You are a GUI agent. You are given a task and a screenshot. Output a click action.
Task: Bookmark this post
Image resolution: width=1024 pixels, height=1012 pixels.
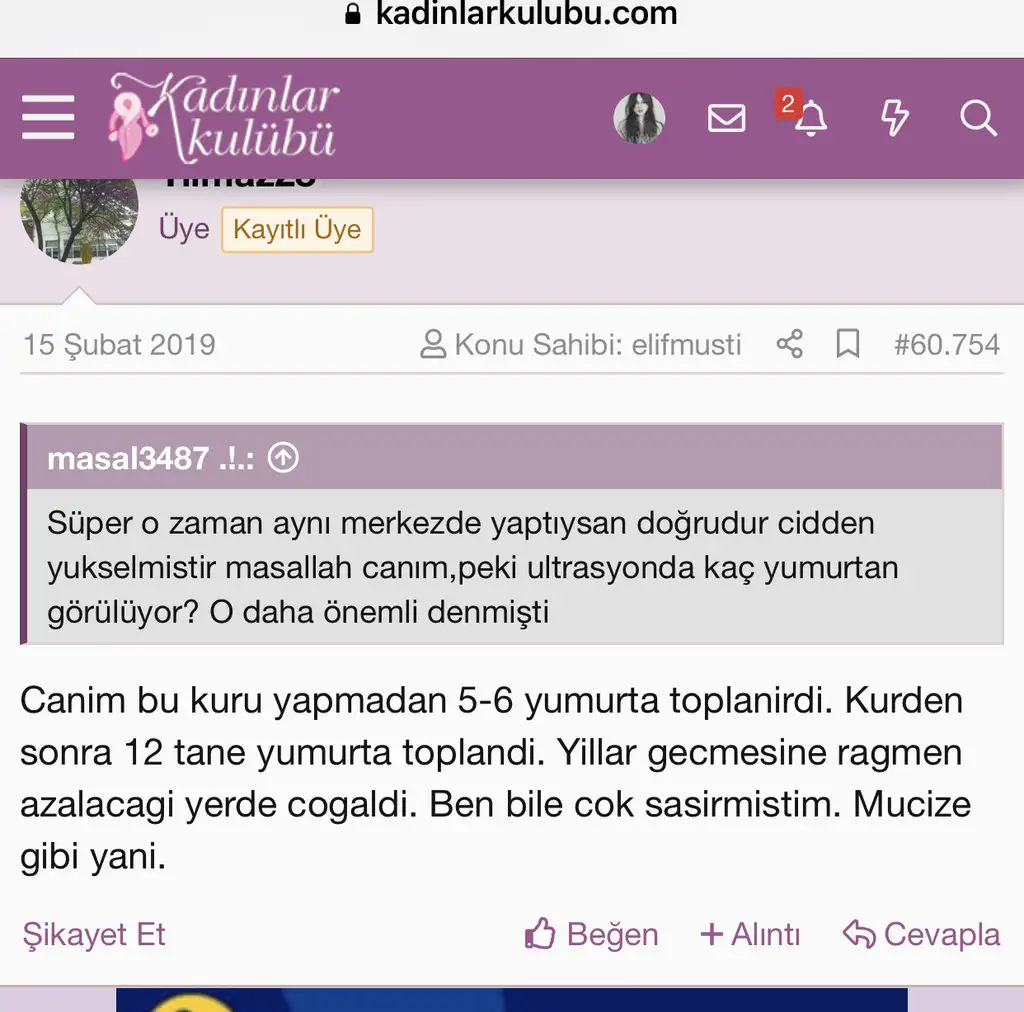pyautogui.click(x=848, y=345)
